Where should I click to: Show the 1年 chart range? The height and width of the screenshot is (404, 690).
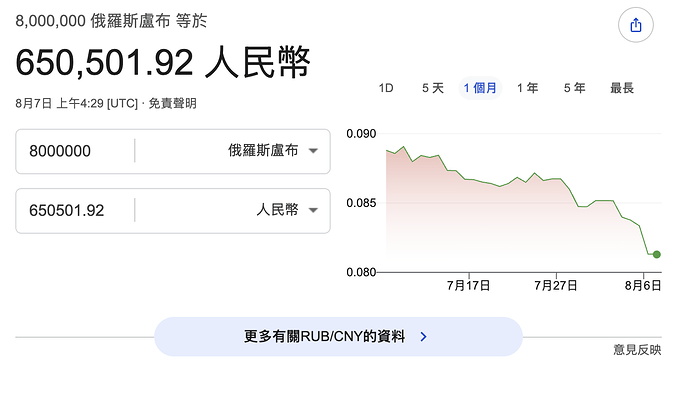(x=528, y=88)
